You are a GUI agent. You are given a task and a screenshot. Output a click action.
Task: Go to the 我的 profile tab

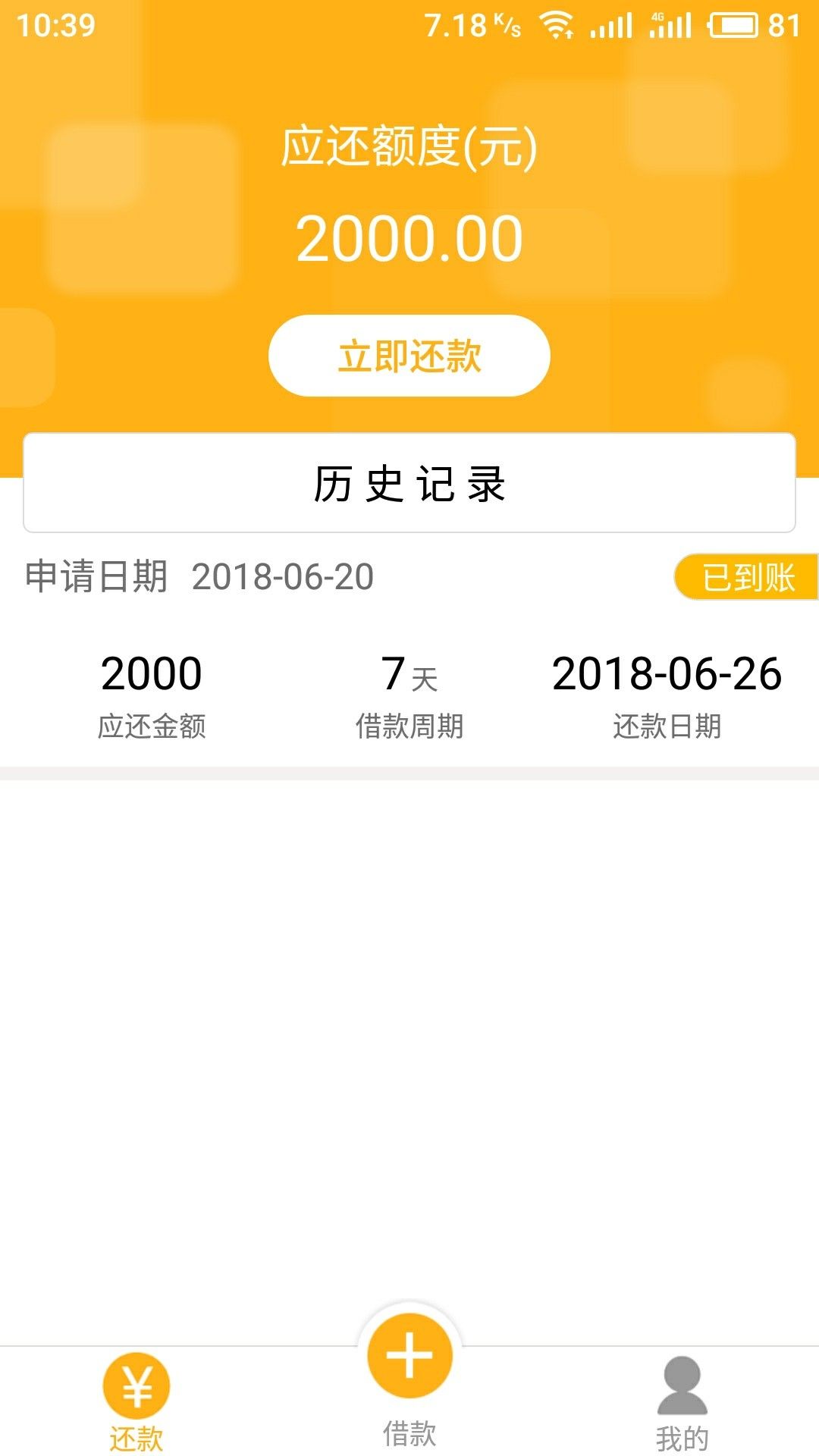coord(682,1403)
